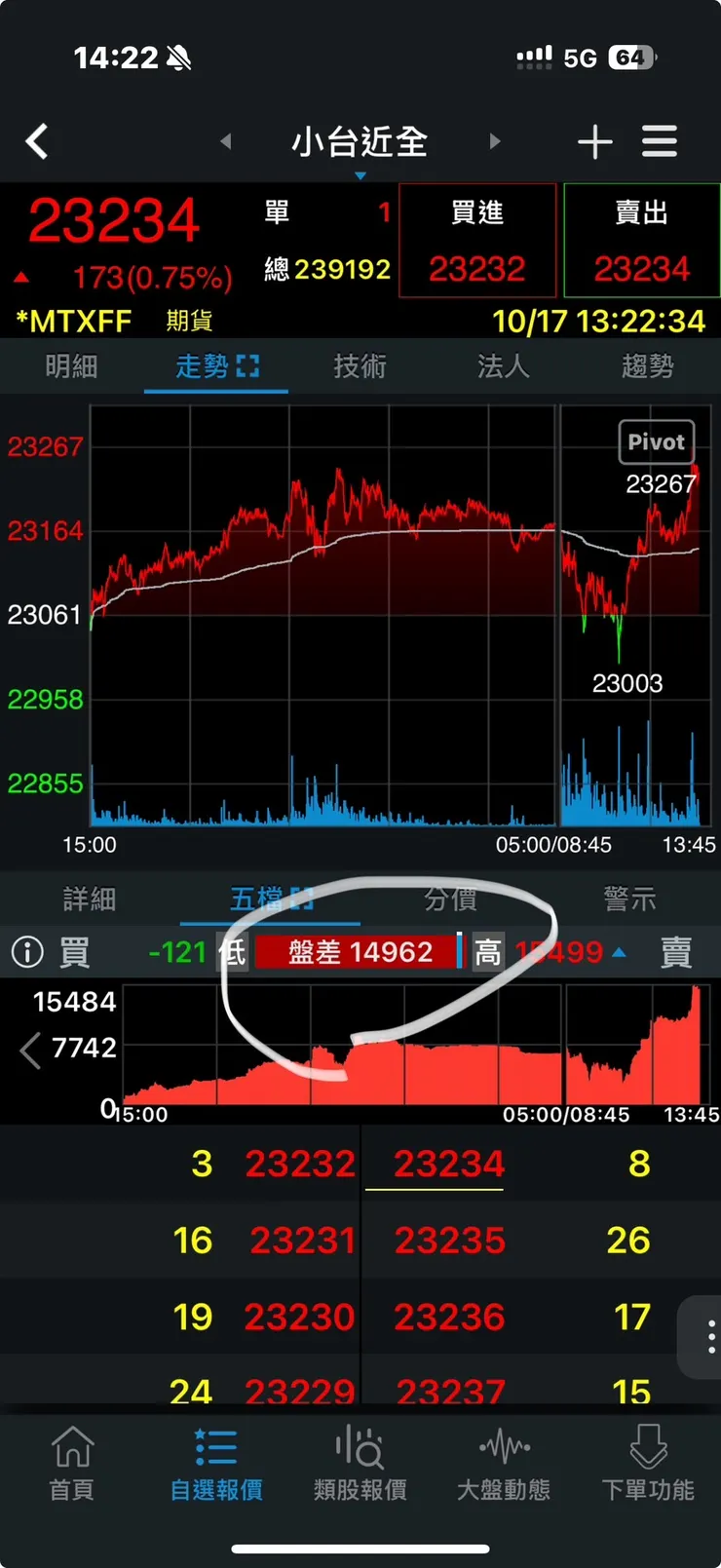Open 大盤動態 in bottom navigation
721x1568 pixels.
pos(504,1463)
